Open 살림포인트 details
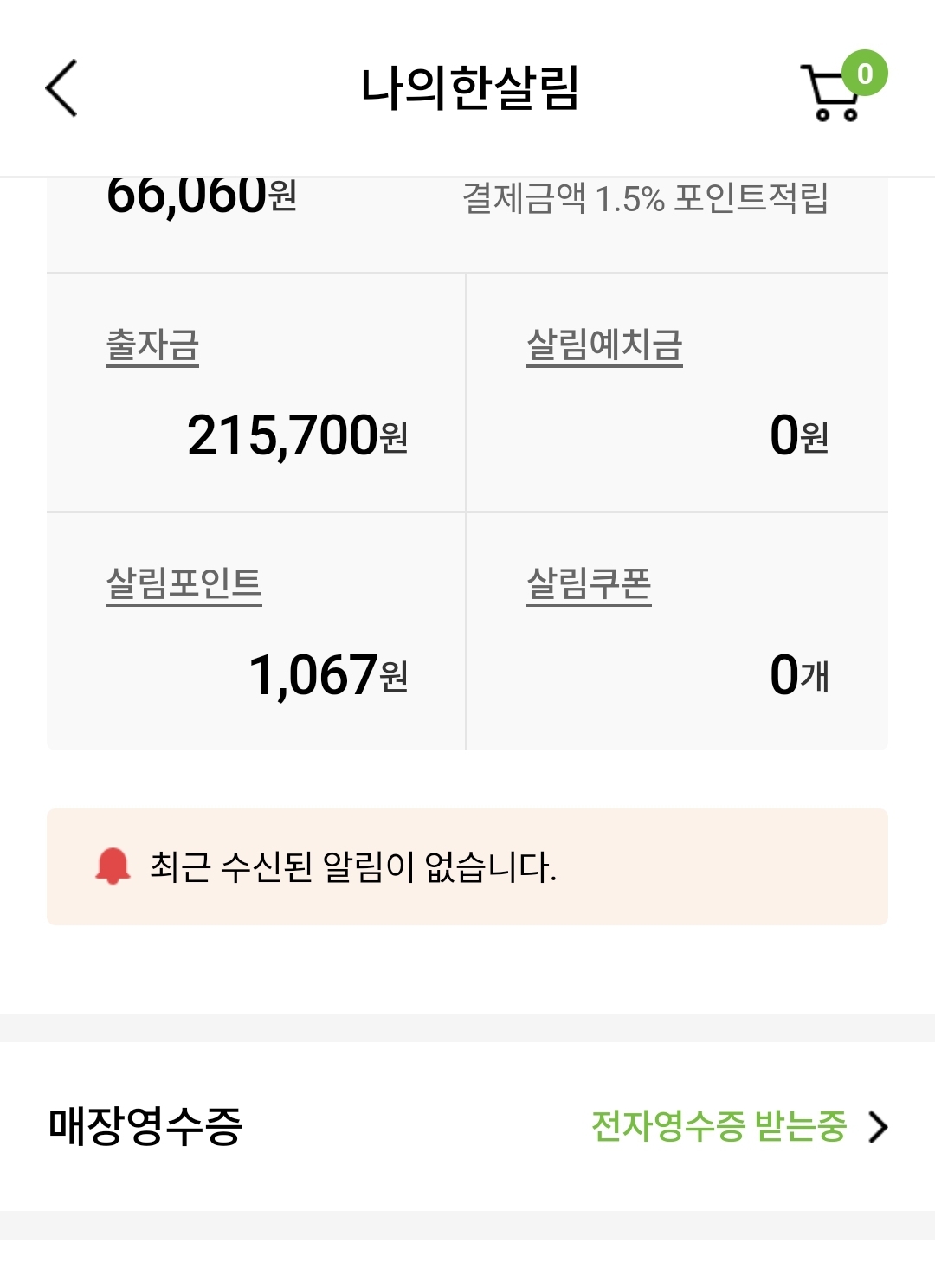The width and height of the screenshot is (935, 1288). [184, 584]
